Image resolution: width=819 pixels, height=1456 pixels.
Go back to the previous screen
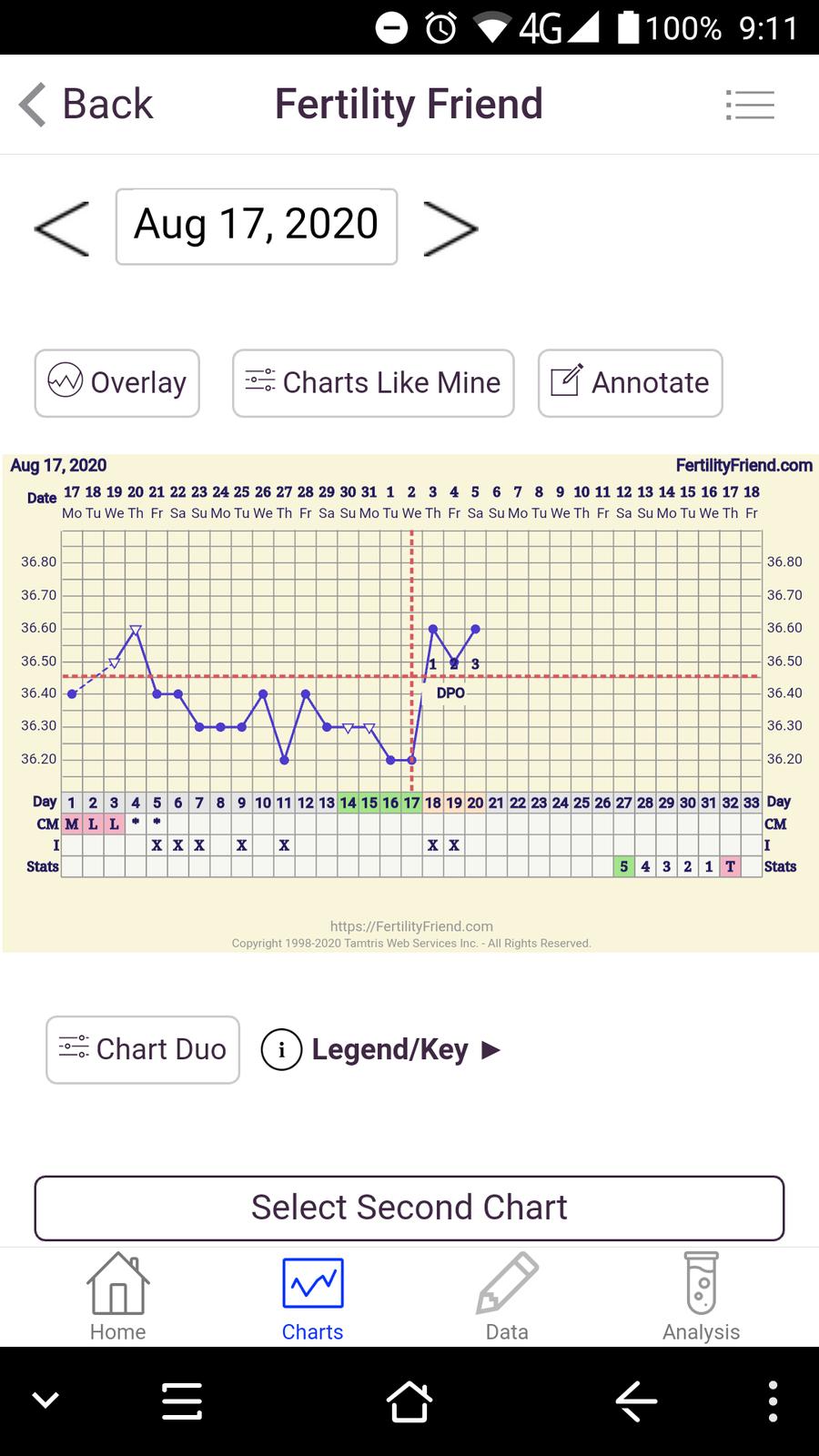[x=86, y=105]
